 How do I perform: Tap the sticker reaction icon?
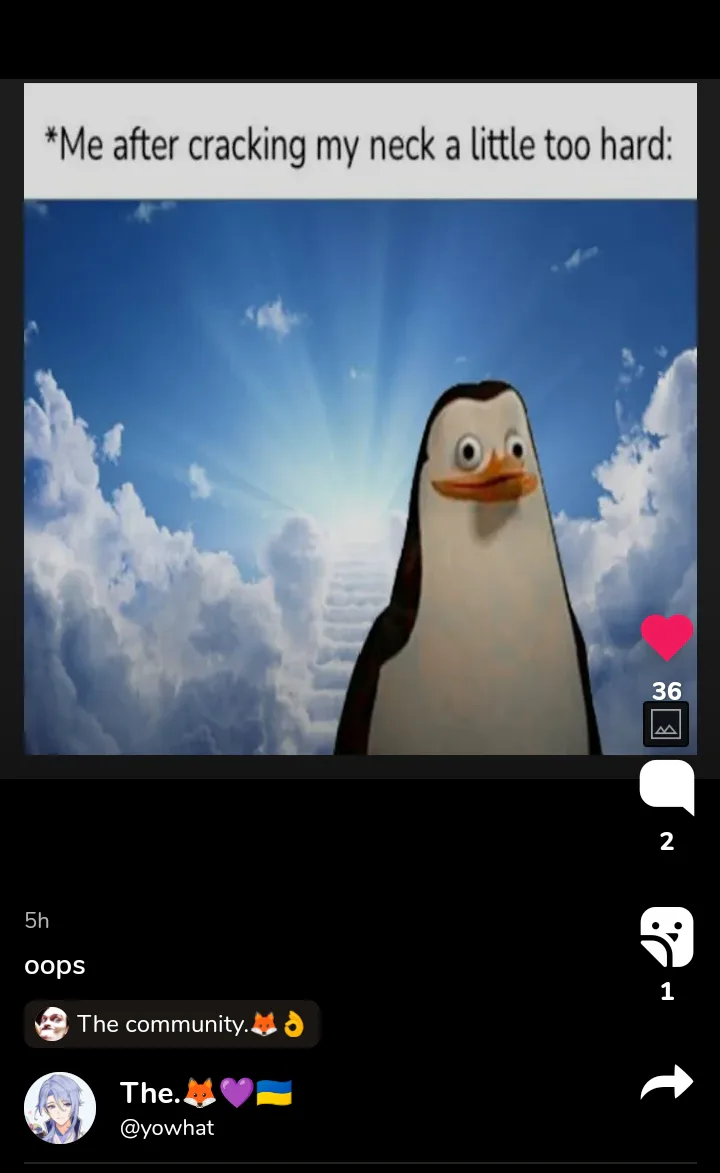(x=667, y=937)
